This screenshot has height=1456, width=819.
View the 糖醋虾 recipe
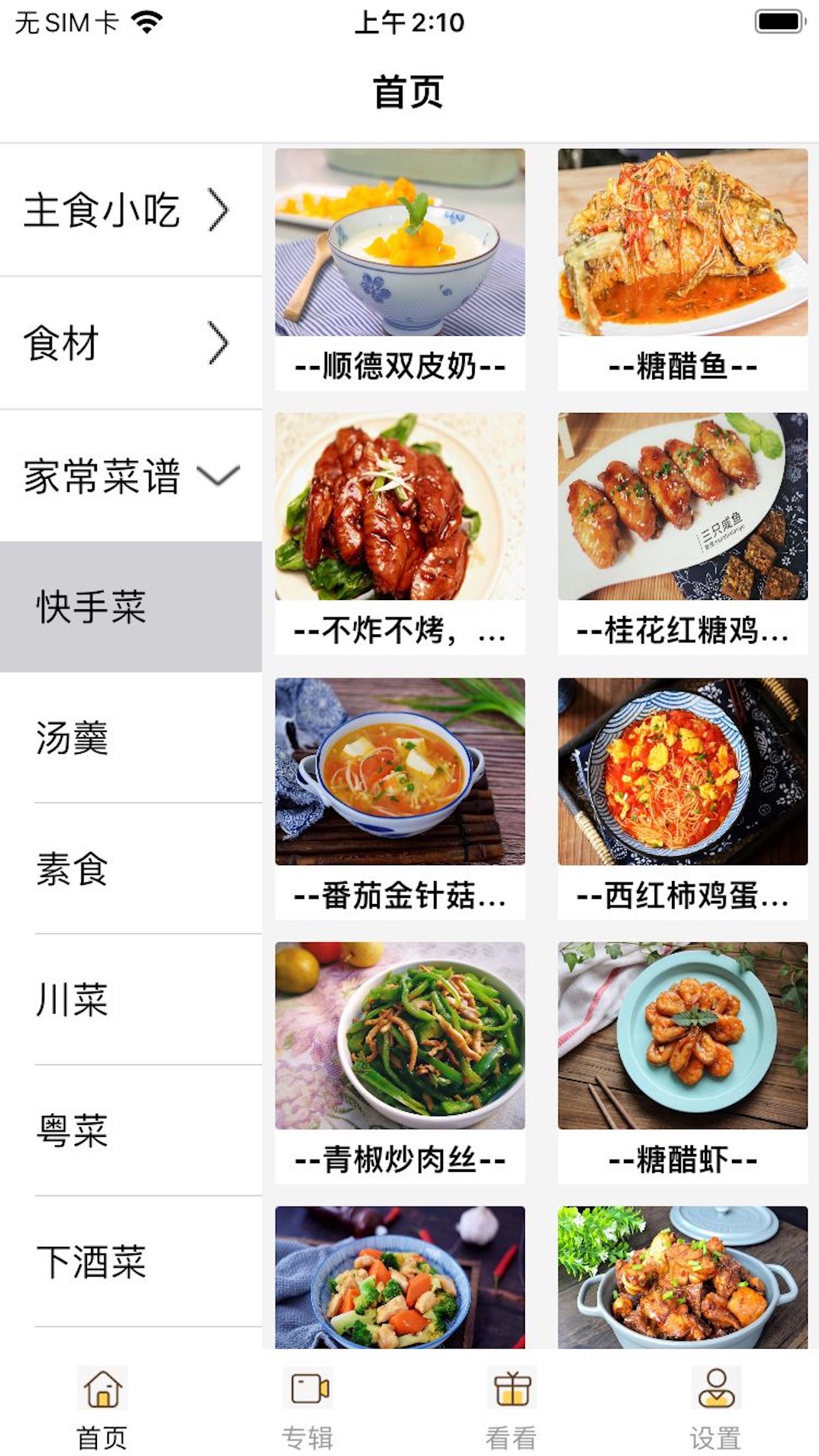point(682,1062)
